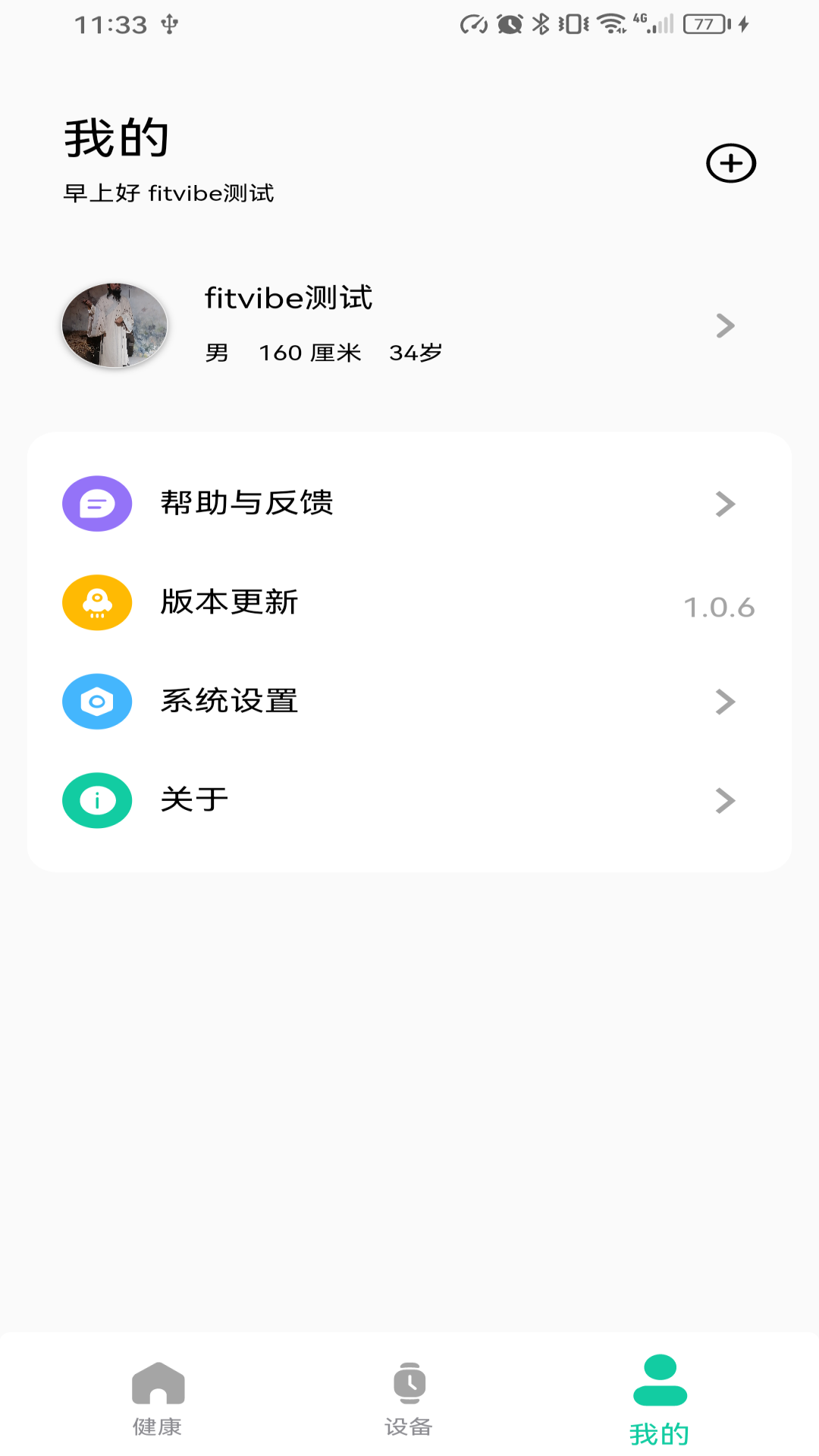Tap the plus icon near 我的 title
This screenshot has height=1456, width=819.
tap(731, 162)
